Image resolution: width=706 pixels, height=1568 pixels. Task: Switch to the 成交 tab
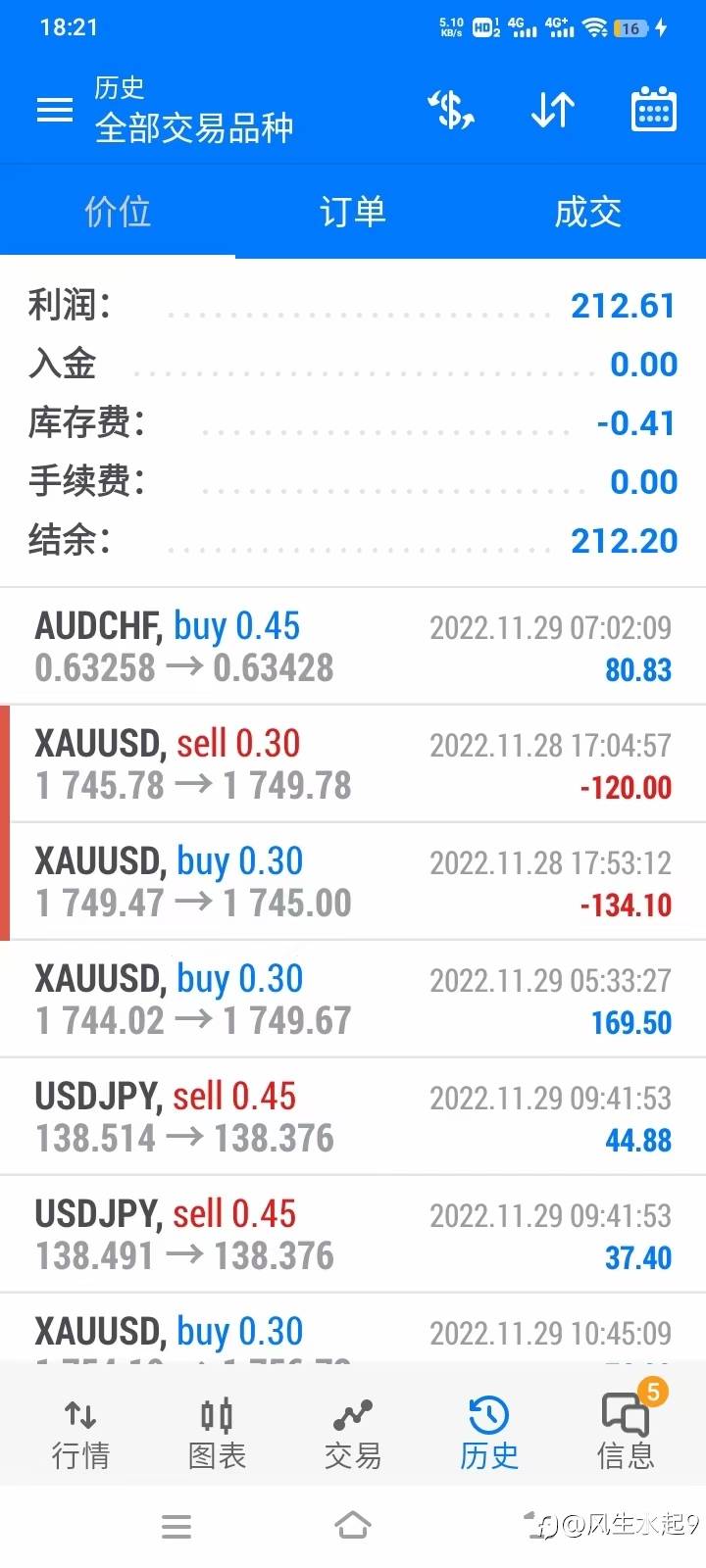588,211
